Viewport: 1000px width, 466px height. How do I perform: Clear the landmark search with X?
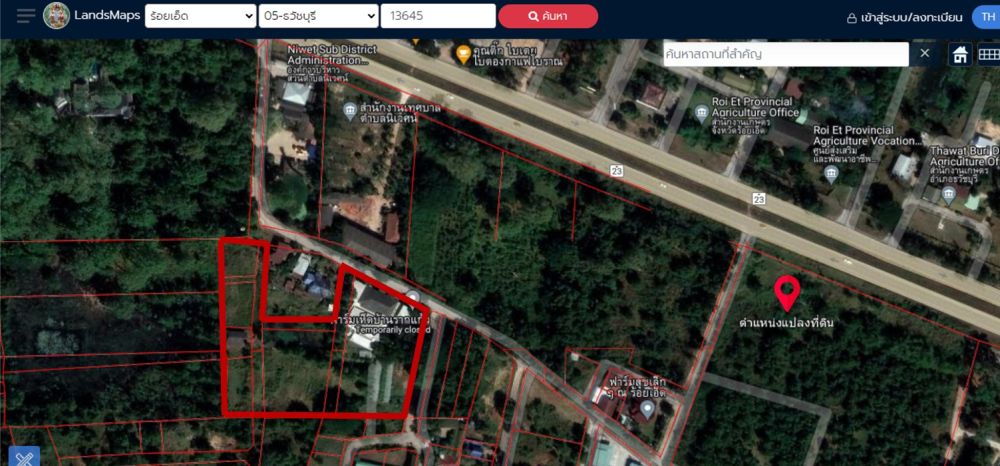(925, 54)
